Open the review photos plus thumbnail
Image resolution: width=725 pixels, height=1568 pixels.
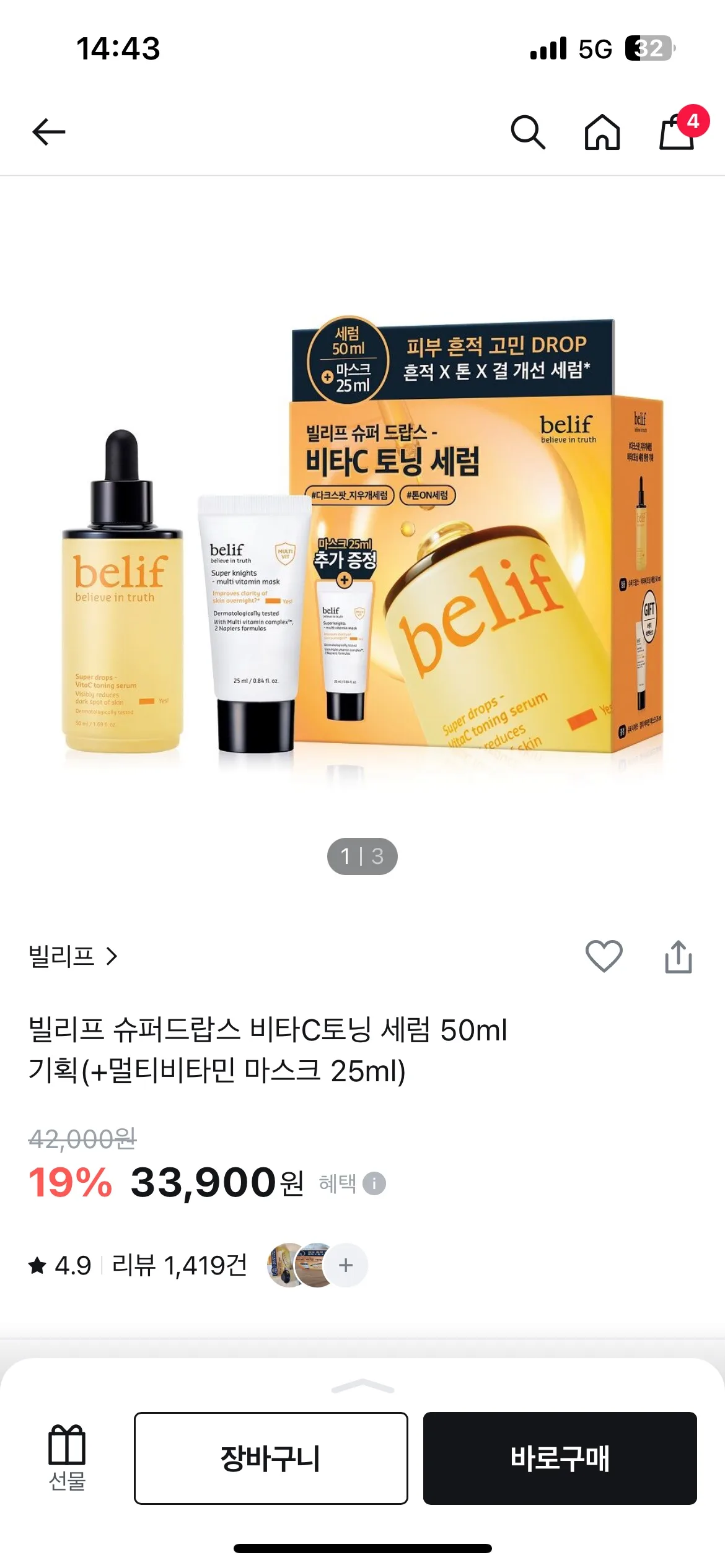(346, 1265)
